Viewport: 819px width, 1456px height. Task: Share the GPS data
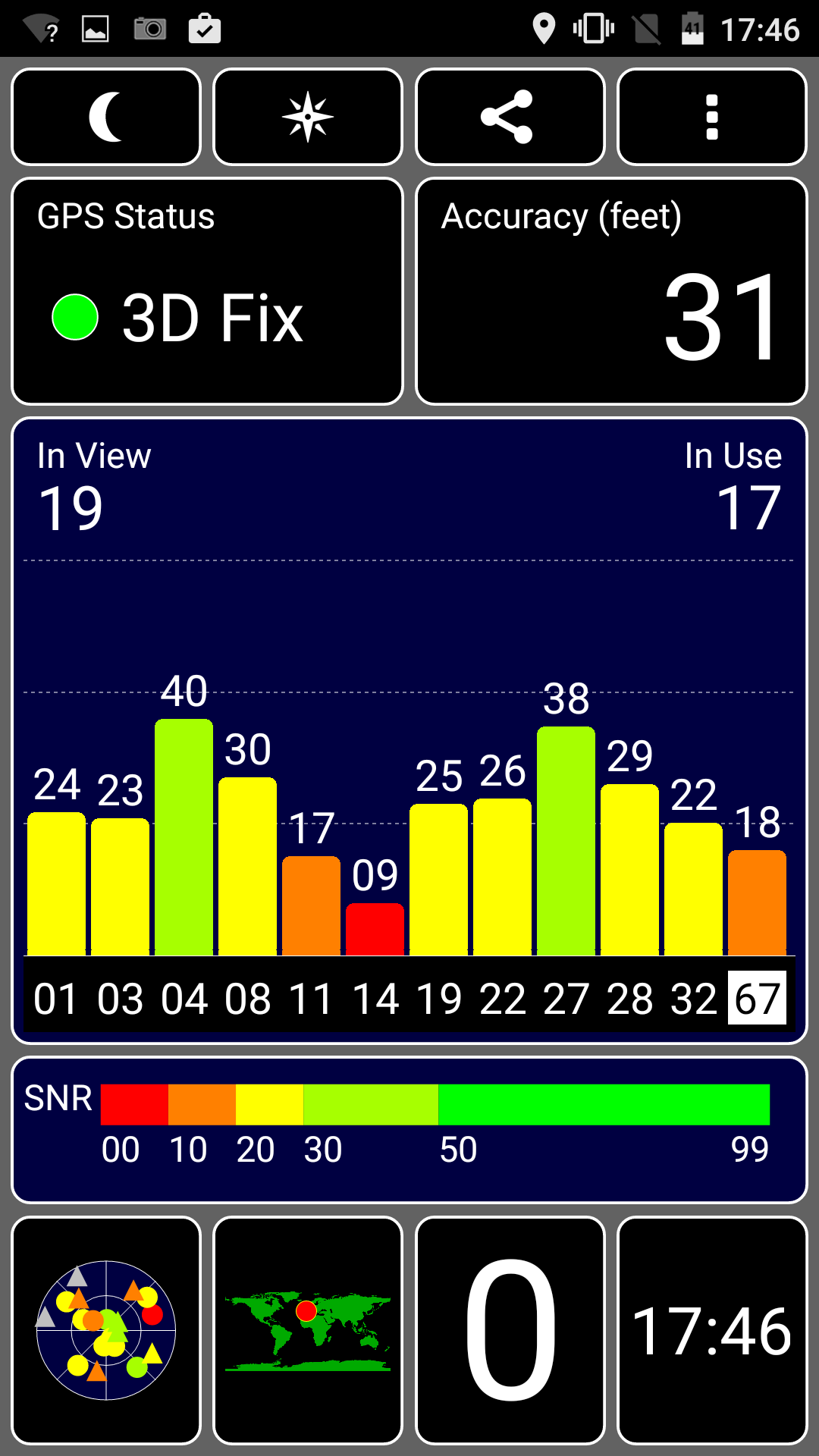[x=510, y=117]
